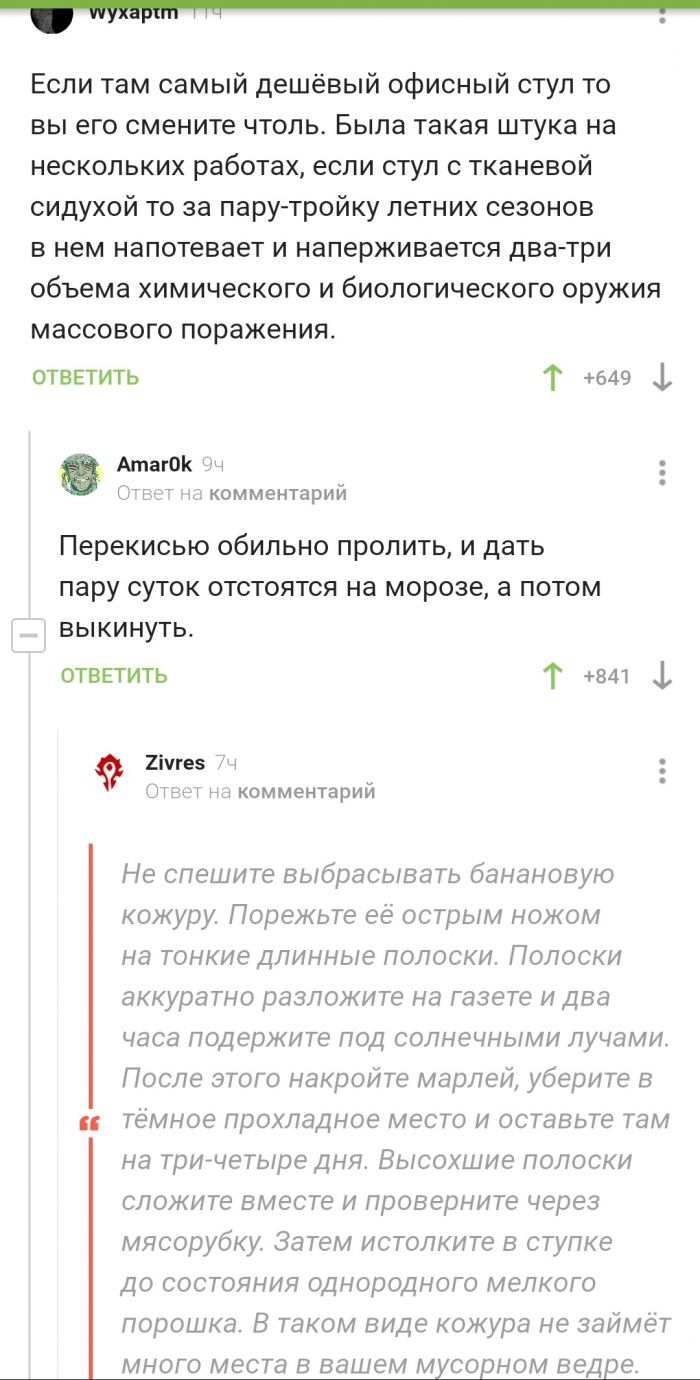
Task: Open Amar0k's profile avatar
Action: pyautogui.click(x=80, y=475)
